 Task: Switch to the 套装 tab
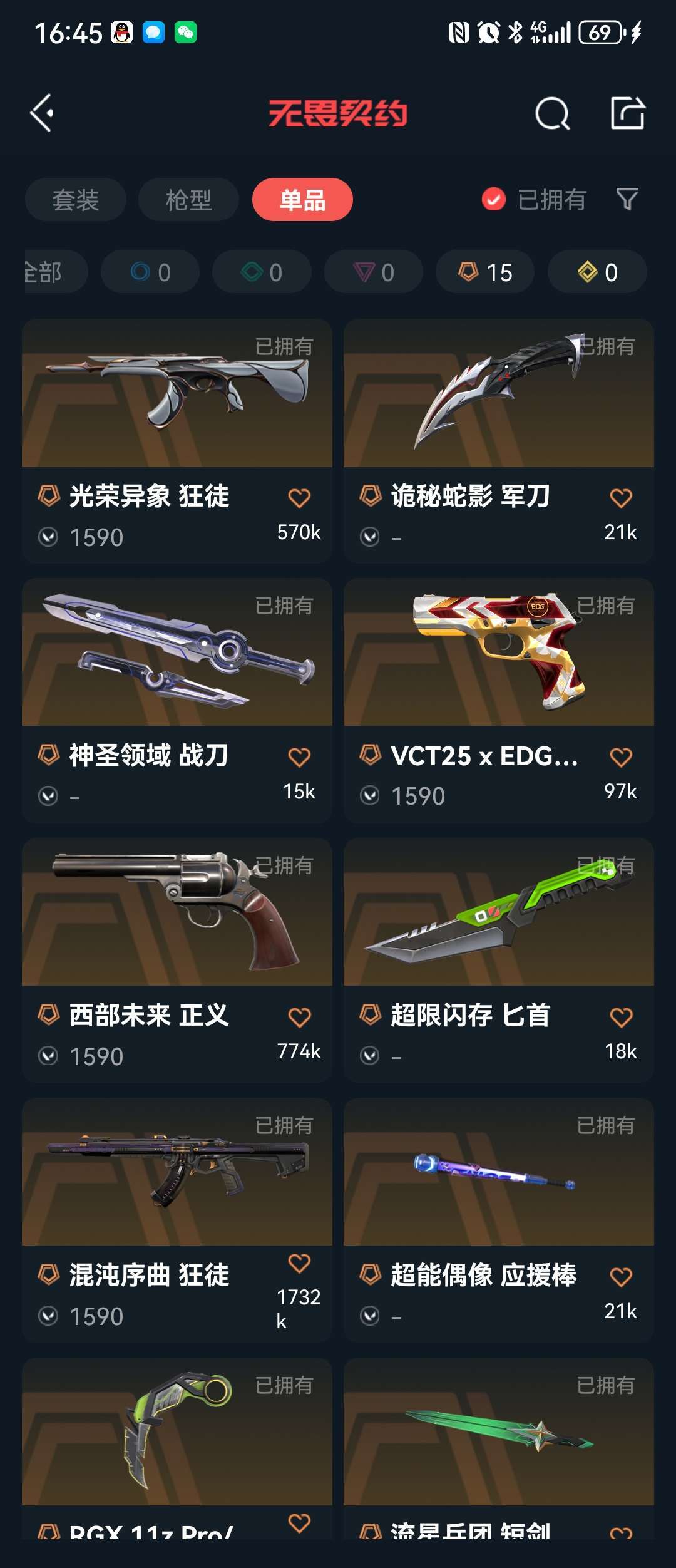tap(76, 200)
